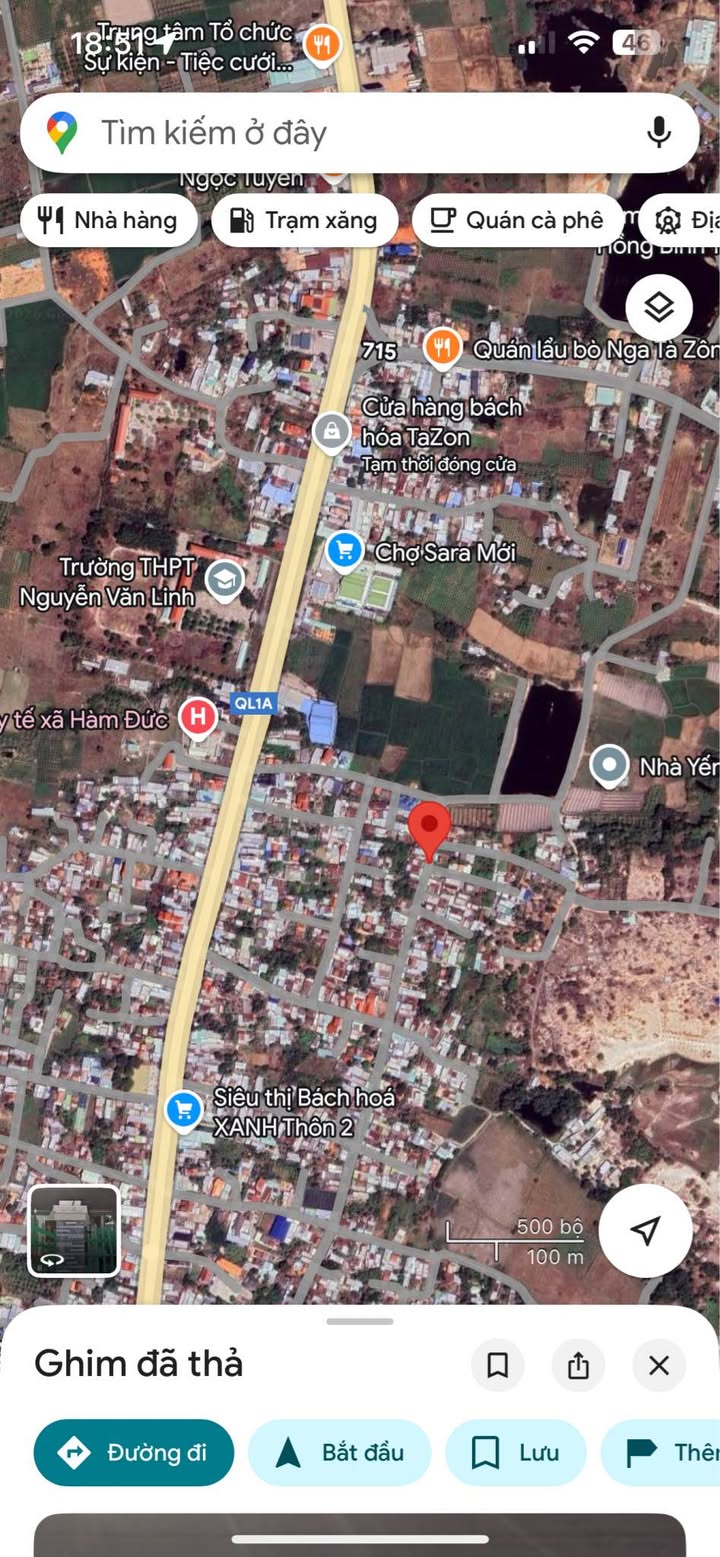Start voice search with the microphone

pyautogui.click(x=658, y=133)
